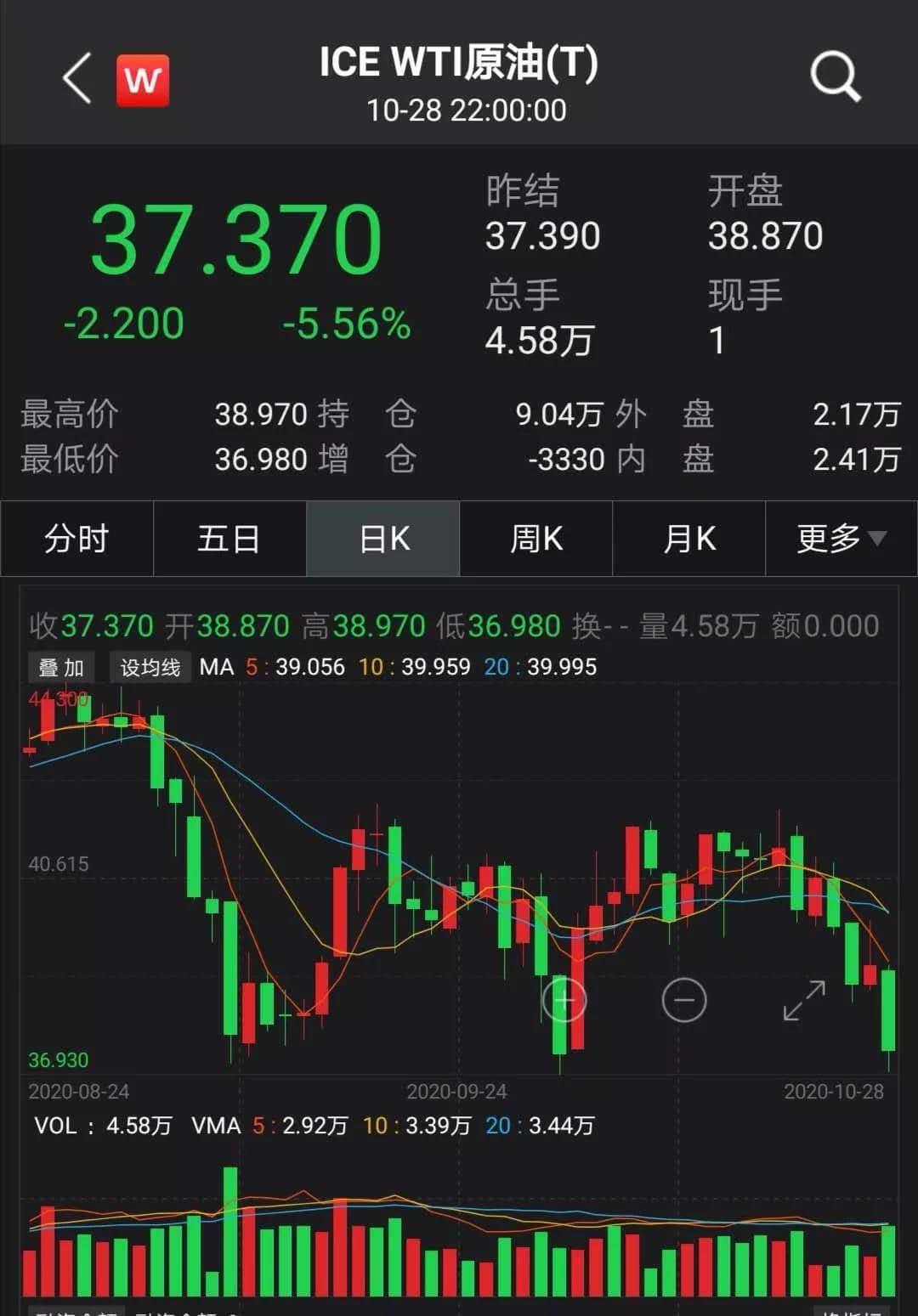Tap the 叠加 overlay button

tap(61, 667)
